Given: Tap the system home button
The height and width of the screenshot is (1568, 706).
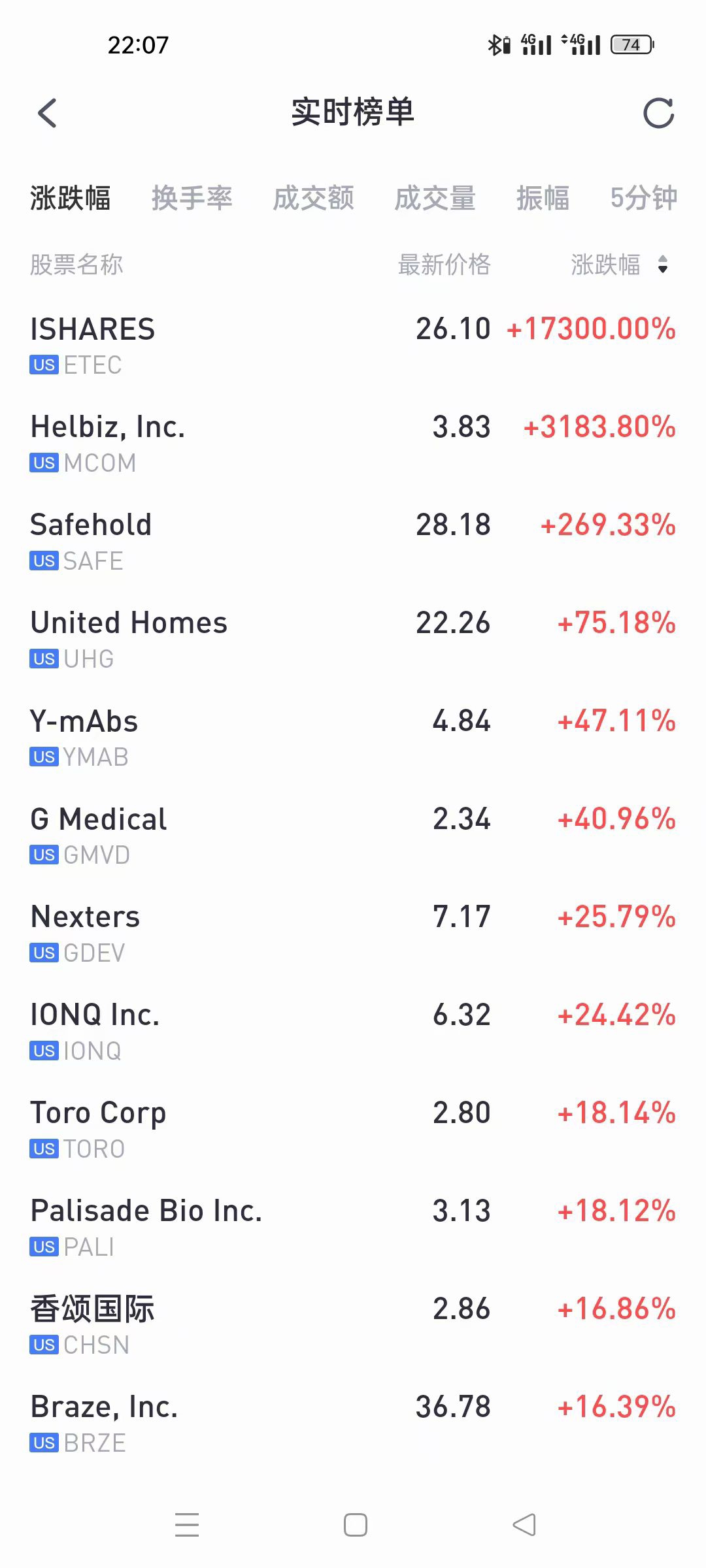Looking at the screenshot, I should pos(355,1525).
